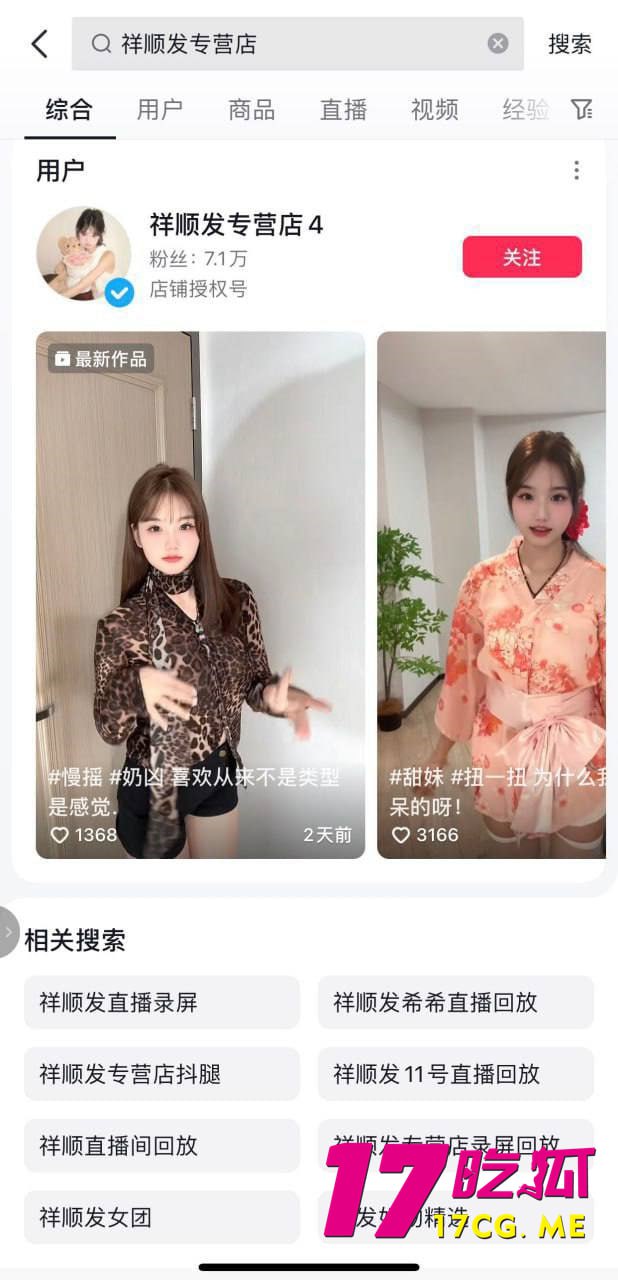
Task: Select the 祥顺发专营店抖腿 chip
Action: pyautogui.click(x=161, y=1074)
